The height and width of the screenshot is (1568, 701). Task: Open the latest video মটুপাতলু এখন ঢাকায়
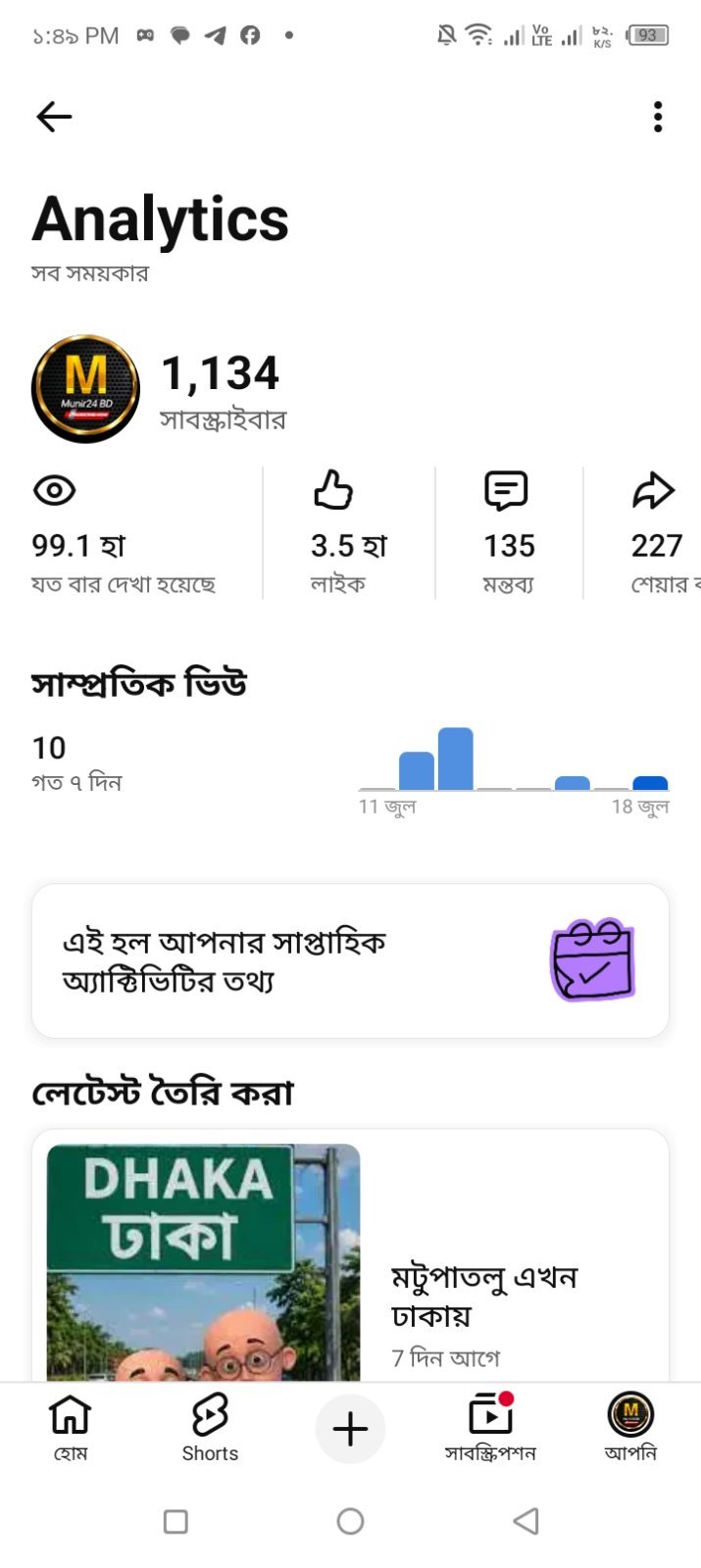pos(350,1255)
